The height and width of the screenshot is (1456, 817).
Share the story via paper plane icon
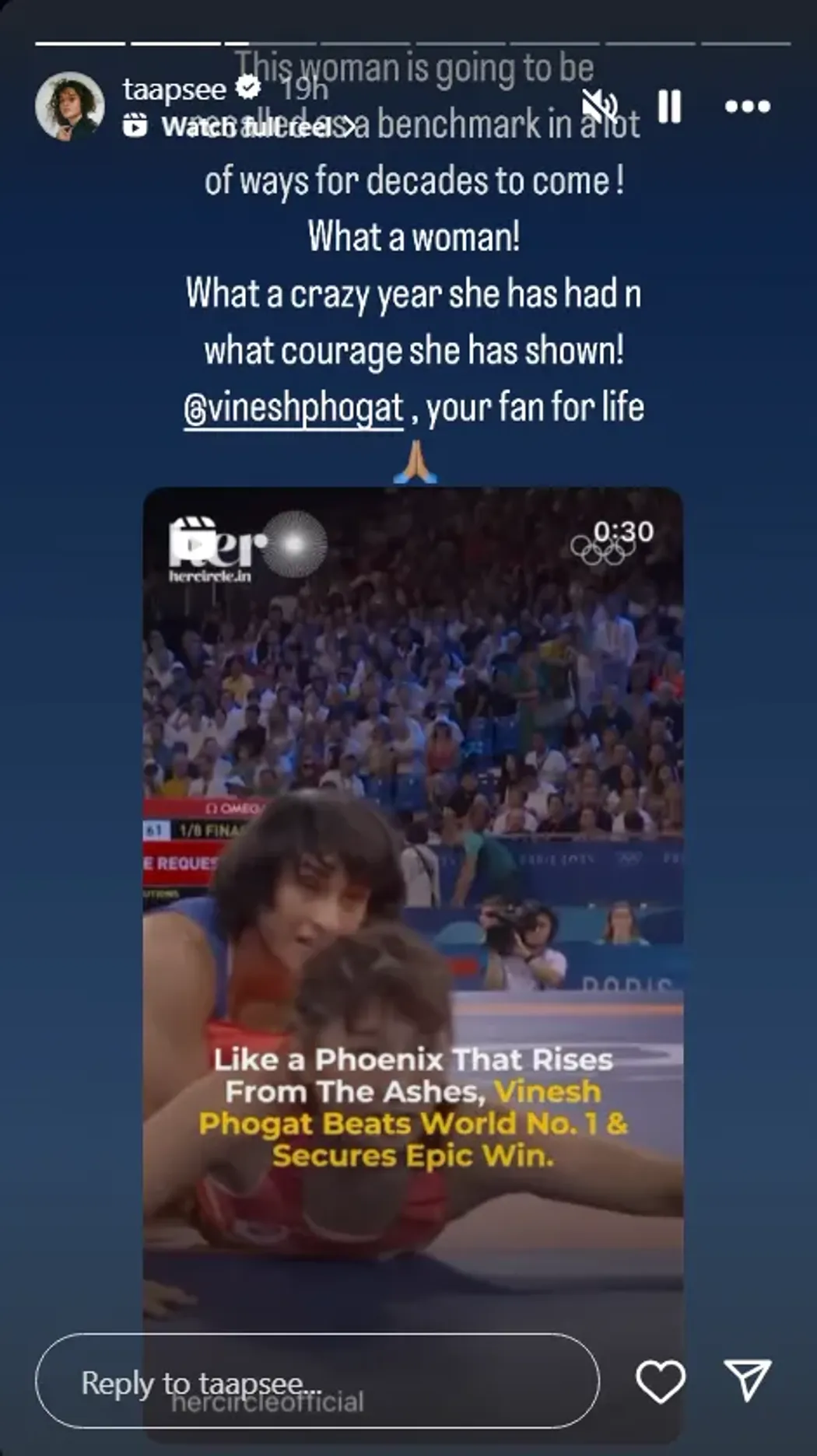(x=747, y=1381)
